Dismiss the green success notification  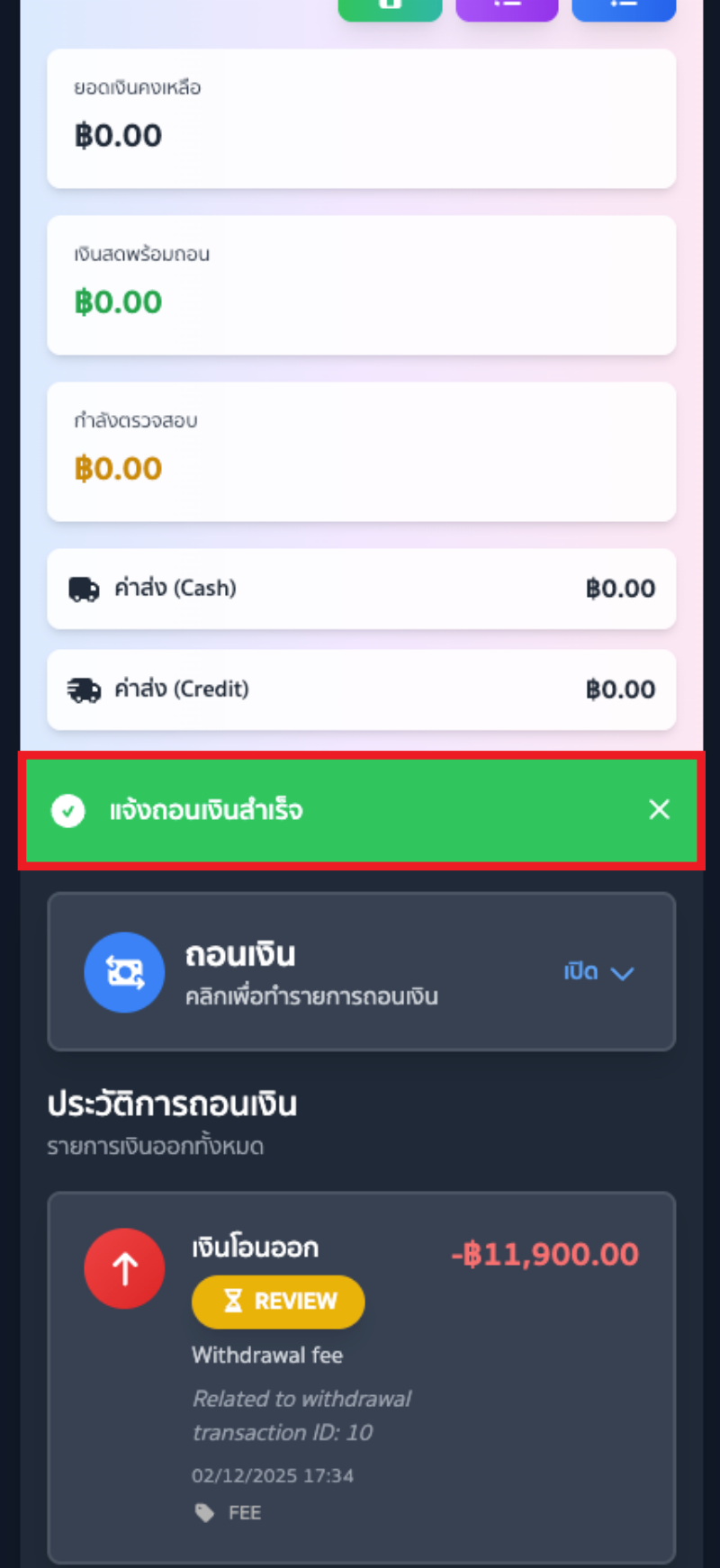tap(659, 809)
